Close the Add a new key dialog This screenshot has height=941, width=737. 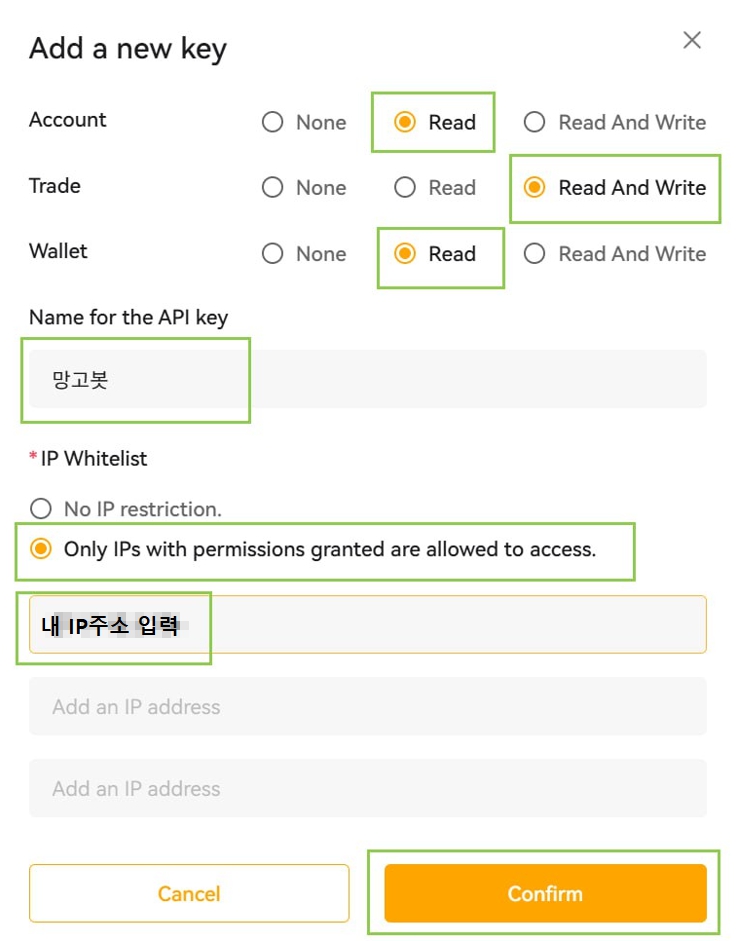(x=692, y=40)
